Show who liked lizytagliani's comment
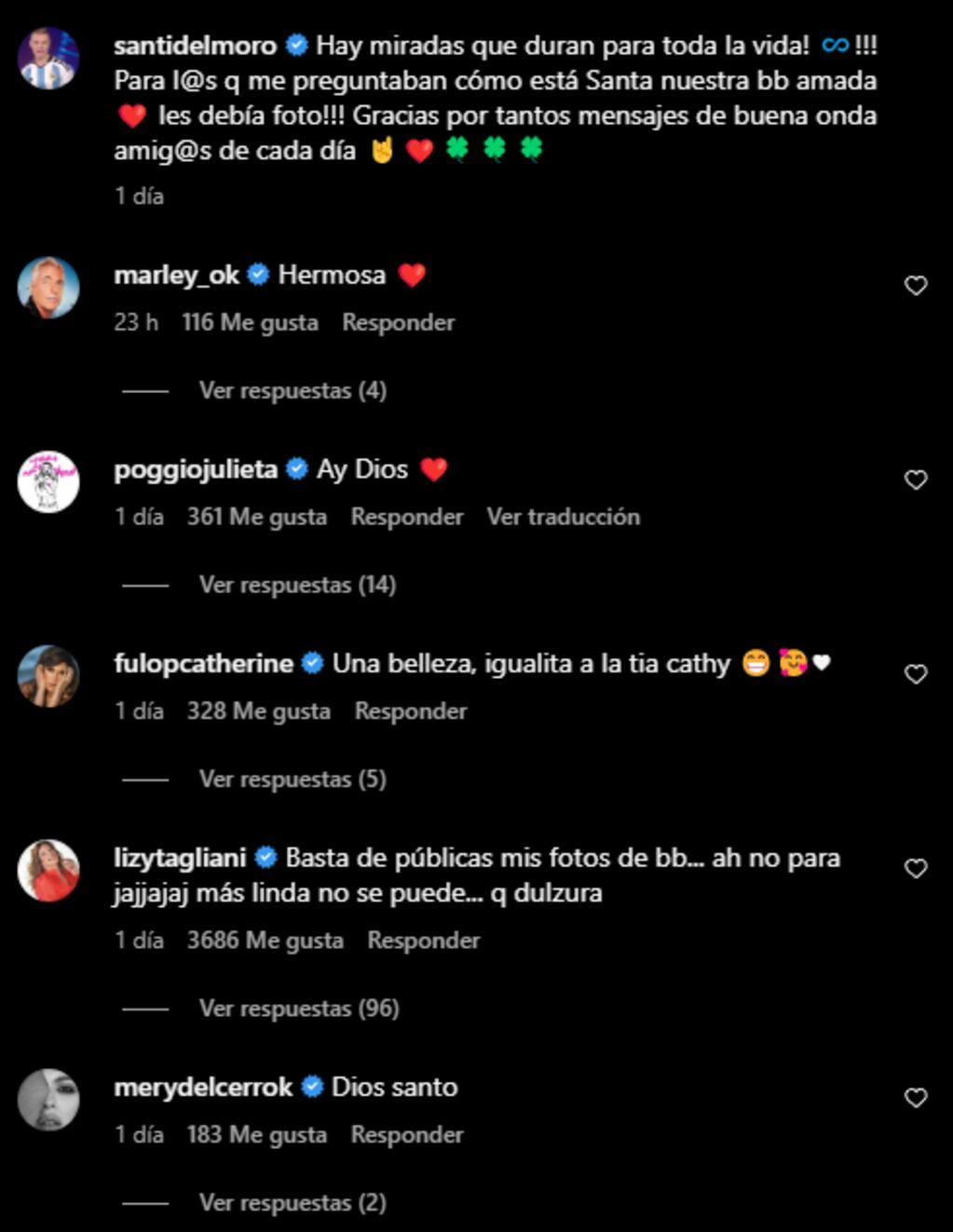953x1232 pixels. pos(265,941)
